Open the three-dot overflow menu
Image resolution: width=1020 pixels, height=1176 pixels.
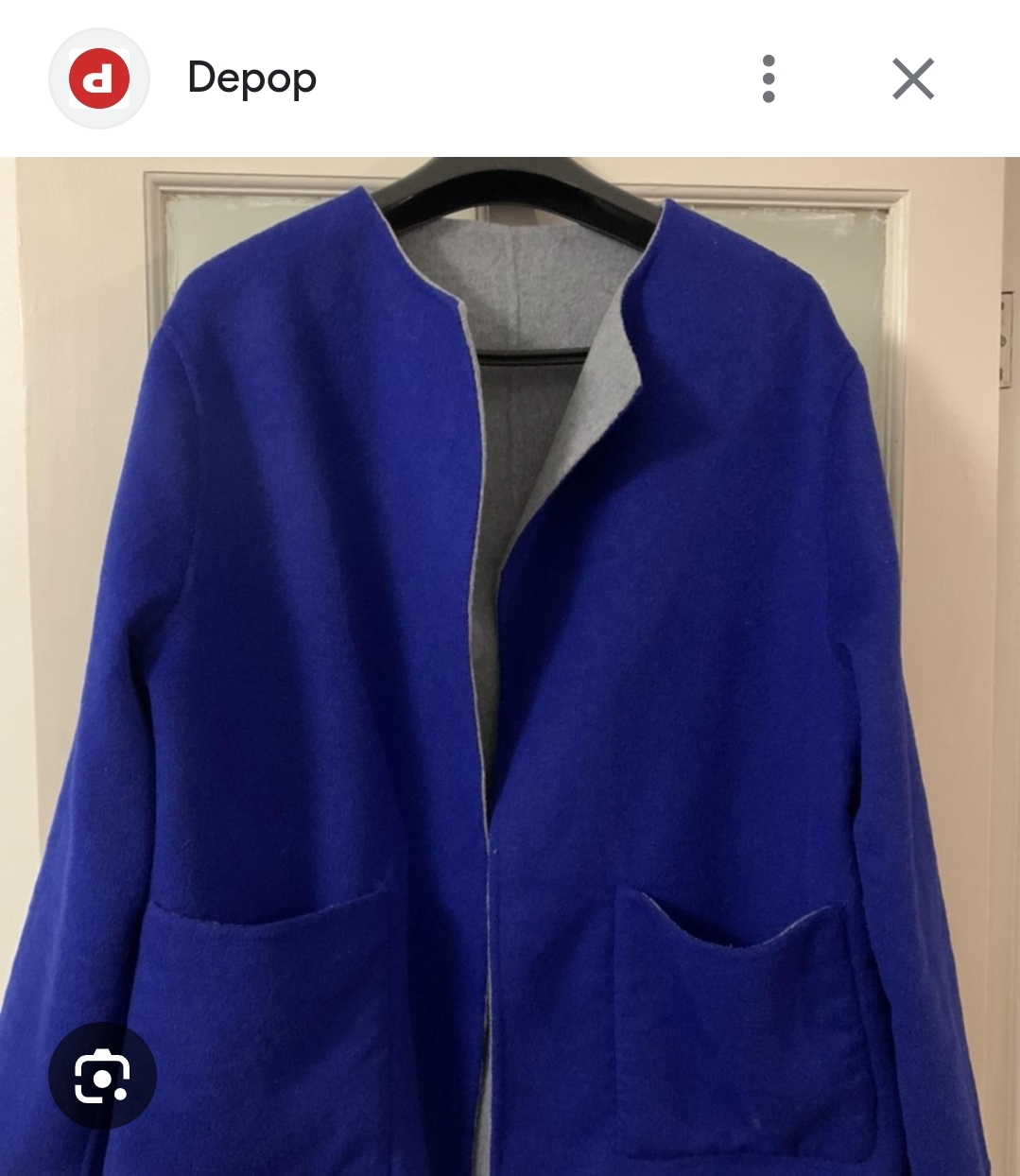(x=768, y=78)
